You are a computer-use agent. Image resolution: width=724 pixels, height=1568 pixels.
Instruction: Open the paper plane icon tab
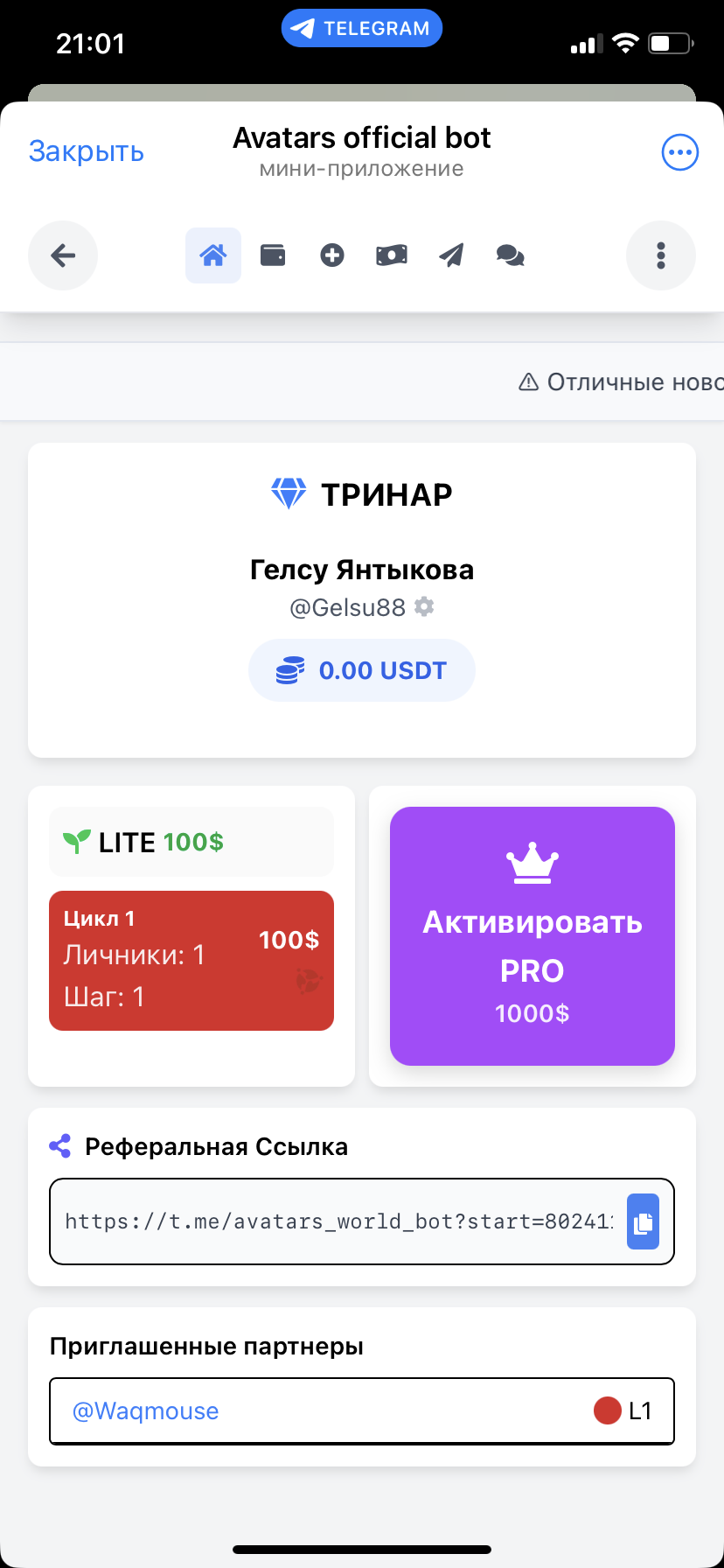(451, 255)
